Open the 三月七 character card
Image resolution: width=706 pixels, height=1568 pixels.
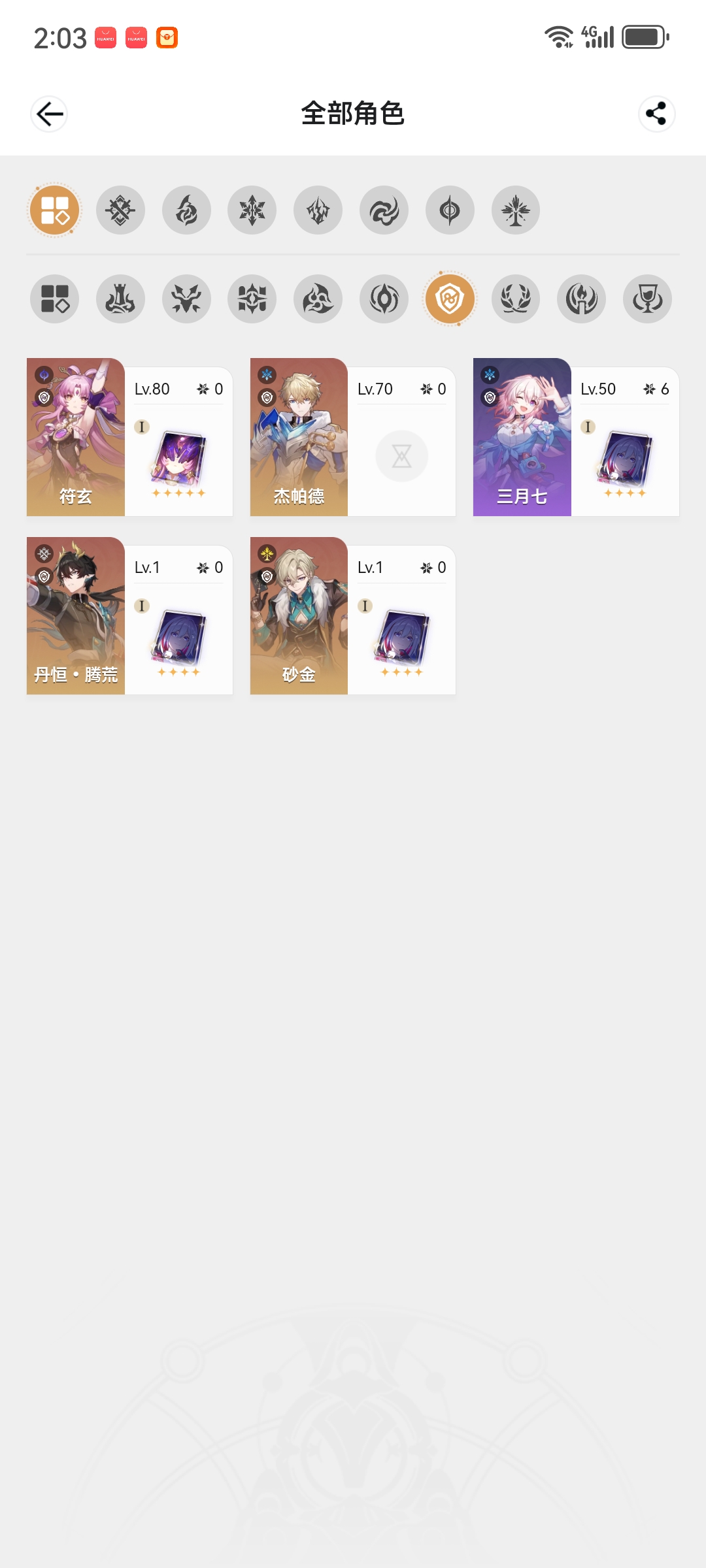tap(576, 437)
